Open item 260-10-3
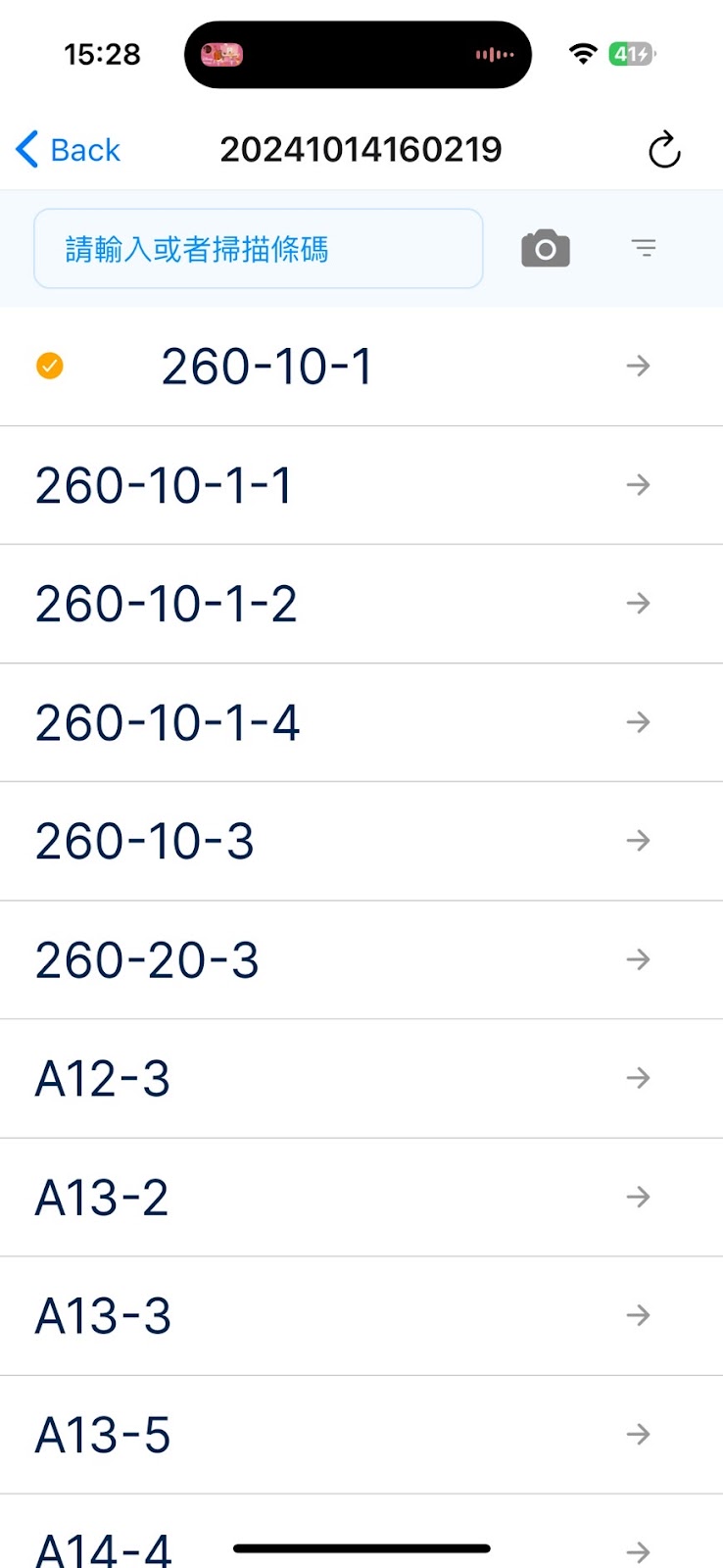The image size is (723, 1568). pyautogui.click(x=361, y=841)
